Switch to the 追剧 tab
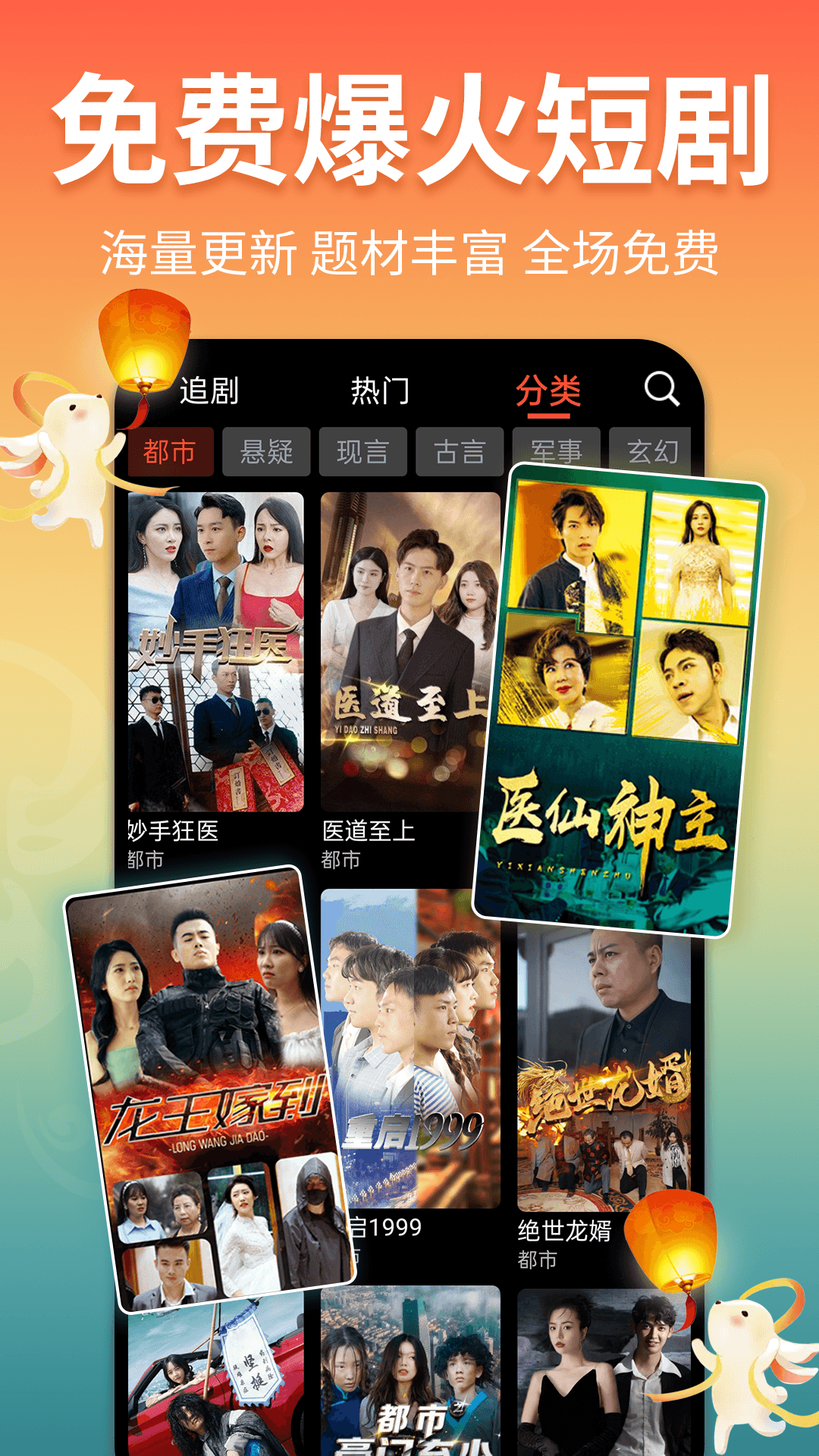The width and height of the screenshot is (819, 1456). [210, 389]
